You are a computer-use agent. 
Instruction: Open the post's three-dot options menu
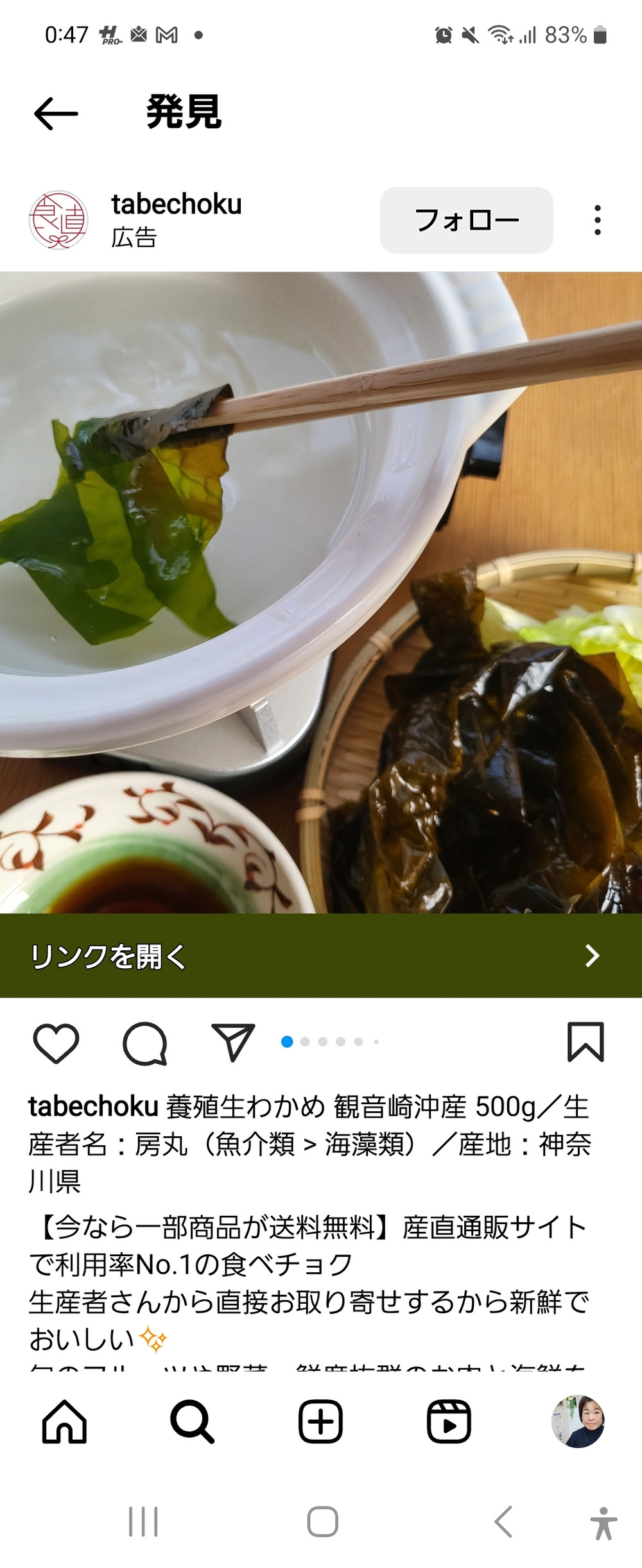pos(597,220)
